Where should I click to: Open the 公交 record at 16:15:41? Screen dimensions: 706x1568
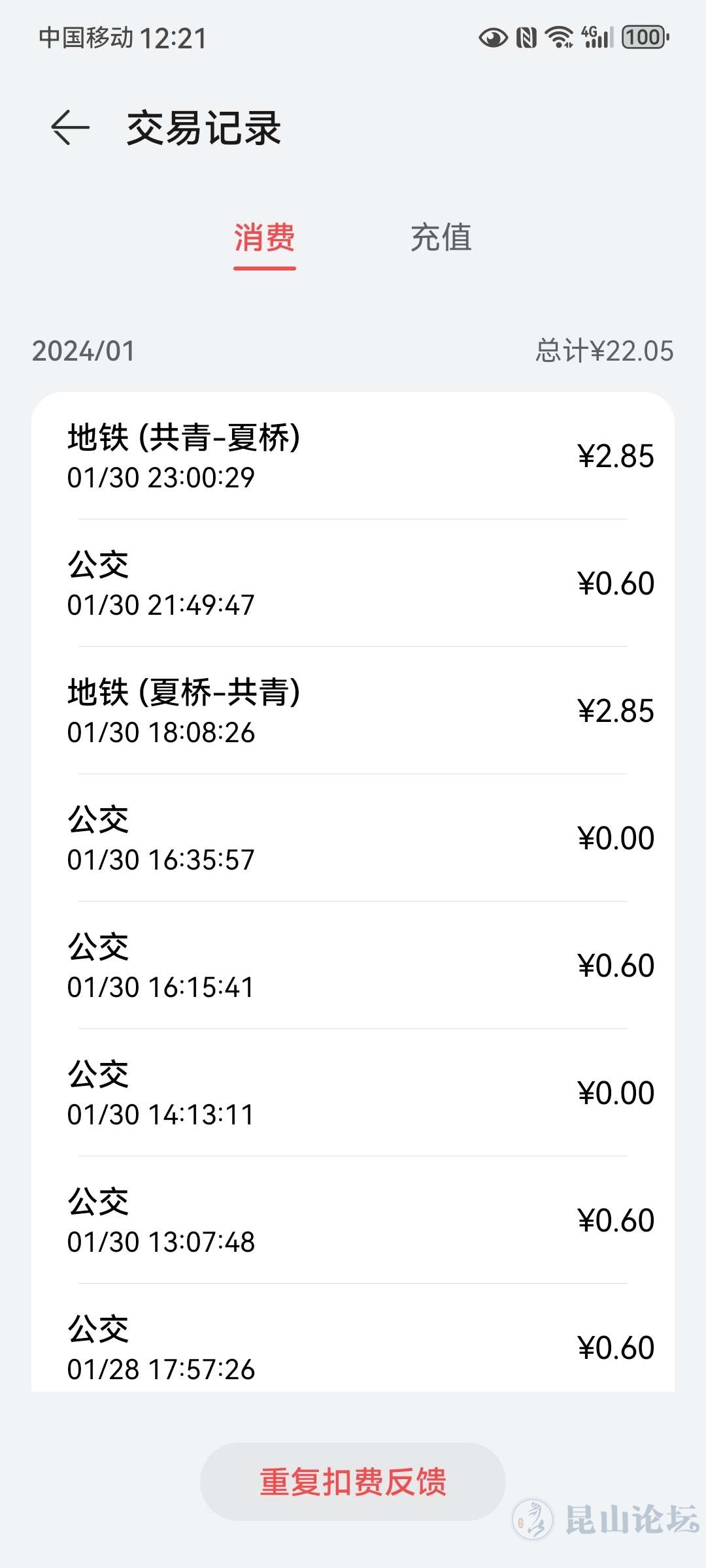(353, 966)
